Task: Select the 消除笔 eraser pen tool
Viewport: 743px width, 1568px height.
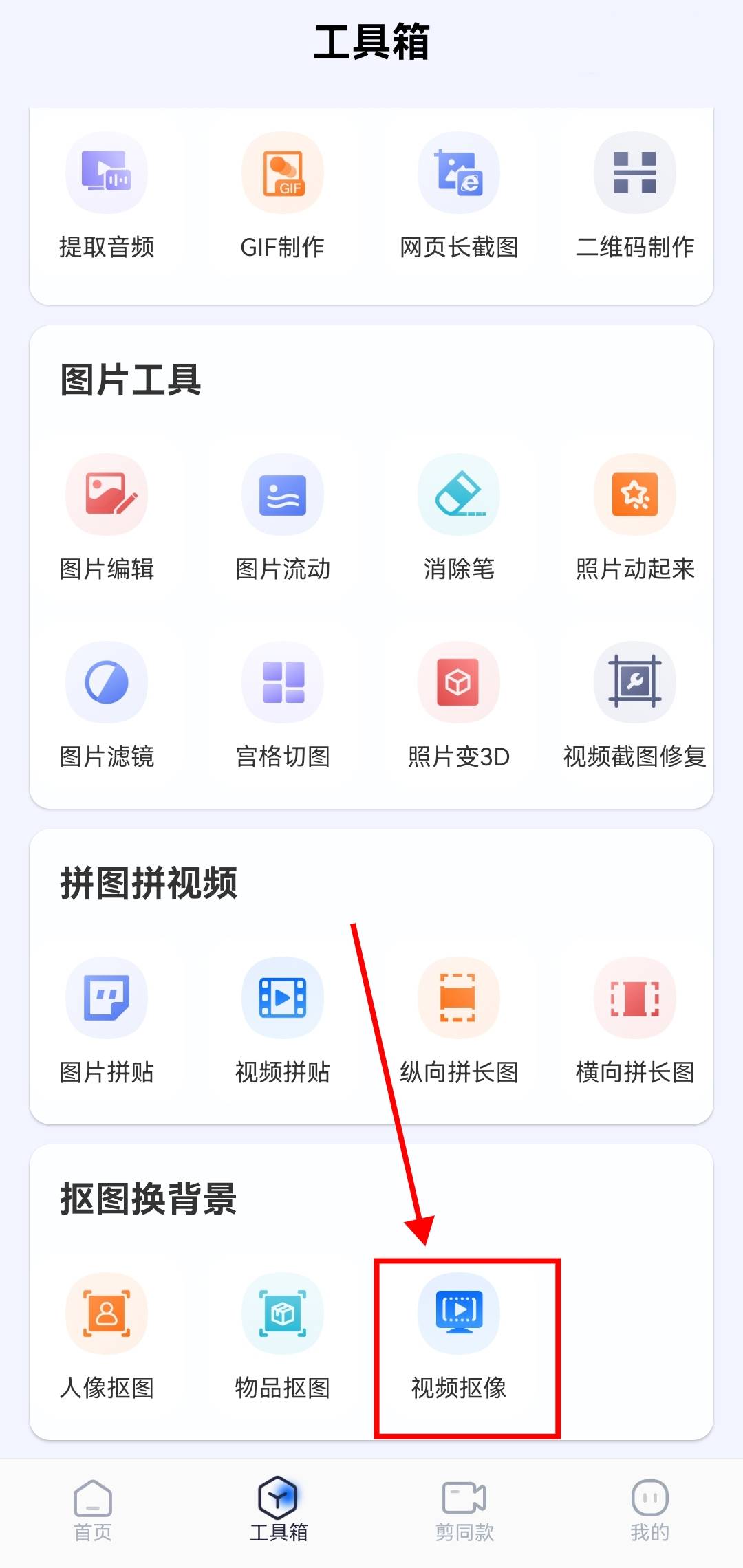Action: pos(457,519)
